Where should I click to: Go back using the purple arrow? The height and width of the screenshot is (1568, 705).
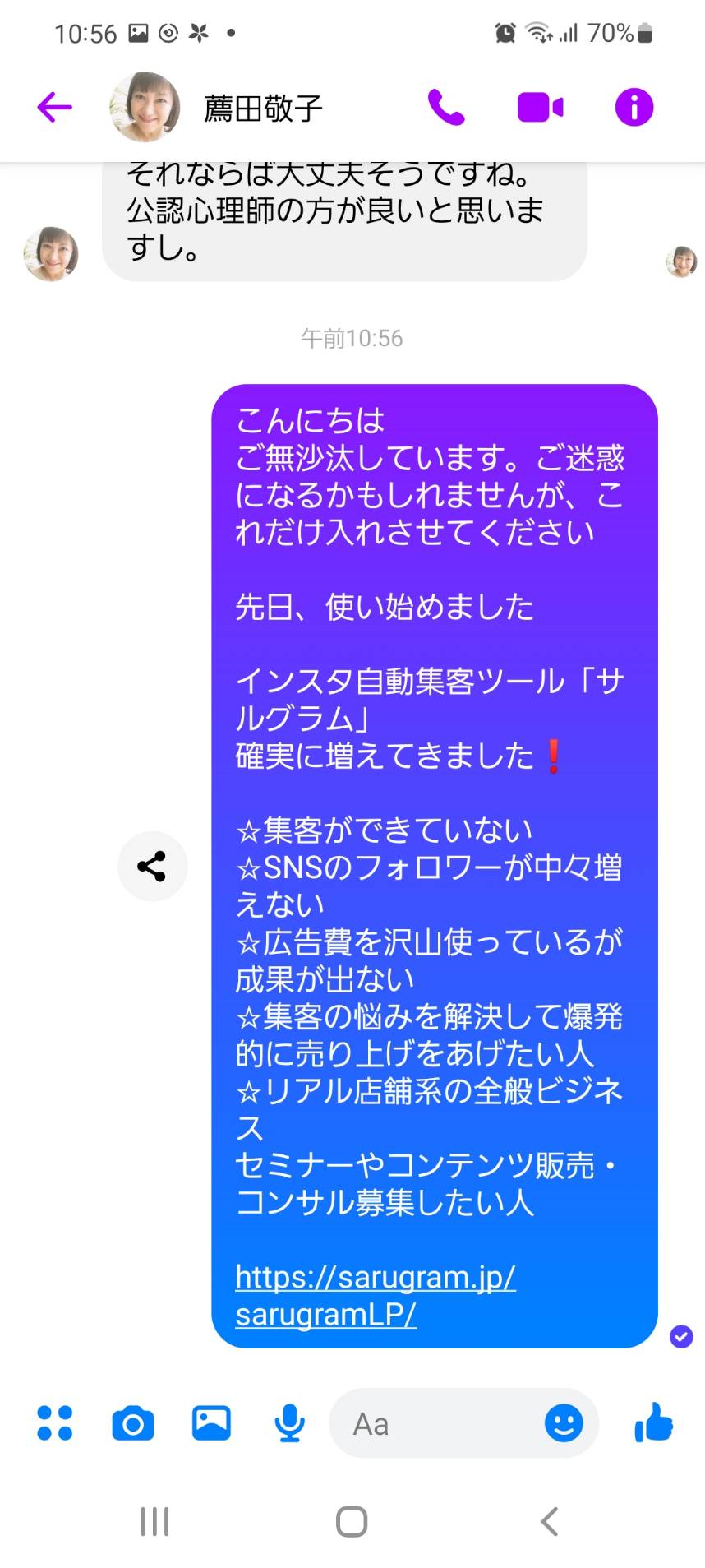click(x=55, y=107)
